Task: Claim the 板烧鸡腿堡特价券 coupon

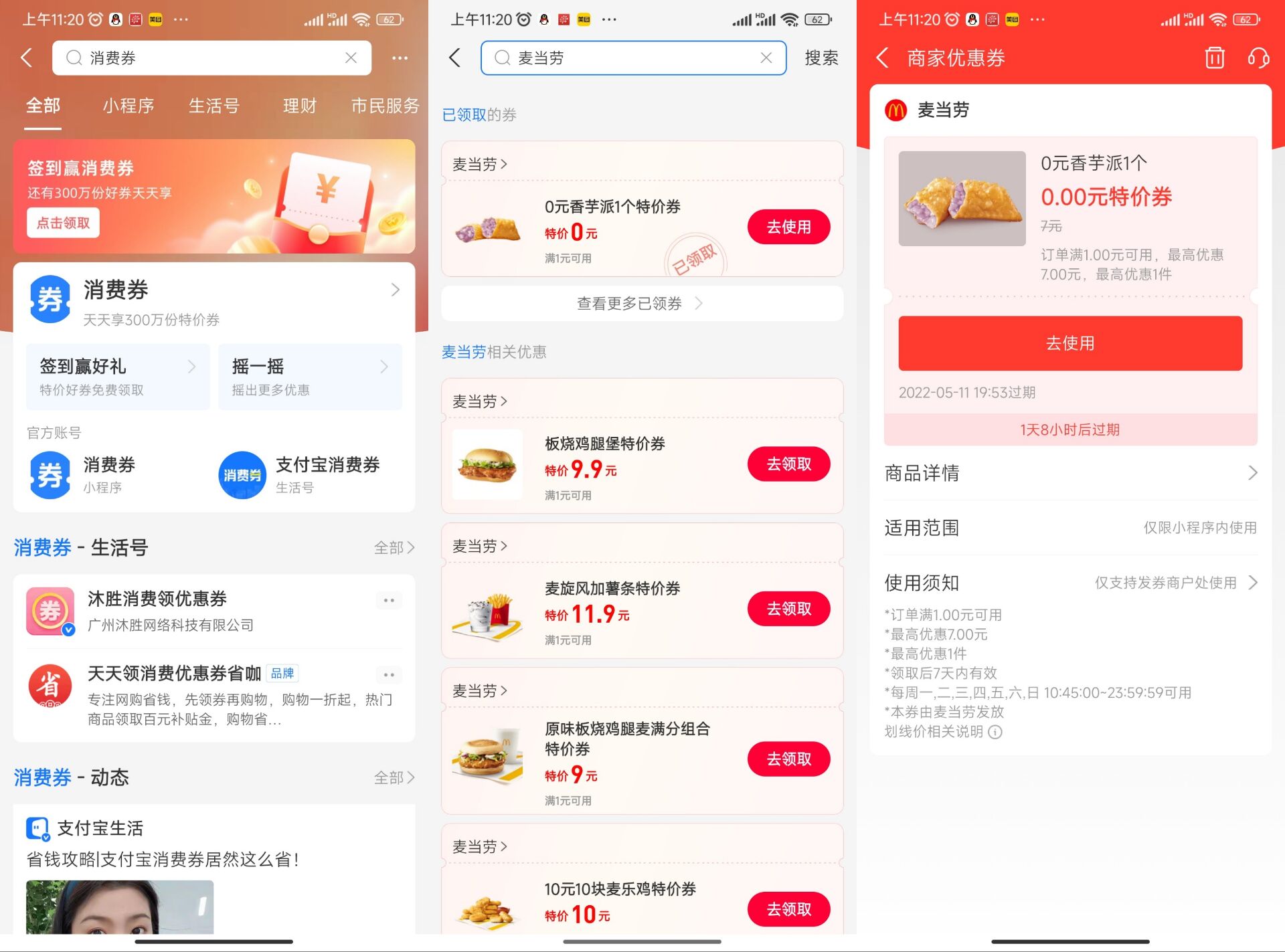Action: click(x=788, y=464)
